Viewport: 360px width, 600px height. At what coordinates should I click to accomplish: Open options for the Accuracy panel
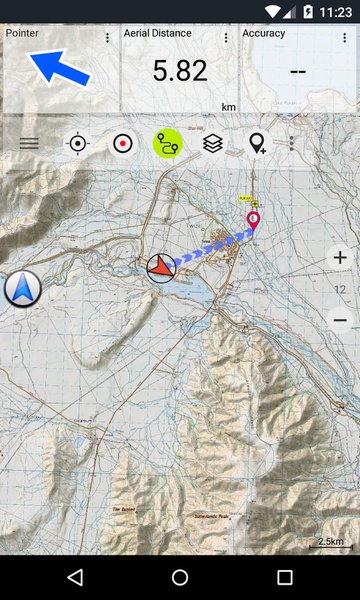(345, 38)
